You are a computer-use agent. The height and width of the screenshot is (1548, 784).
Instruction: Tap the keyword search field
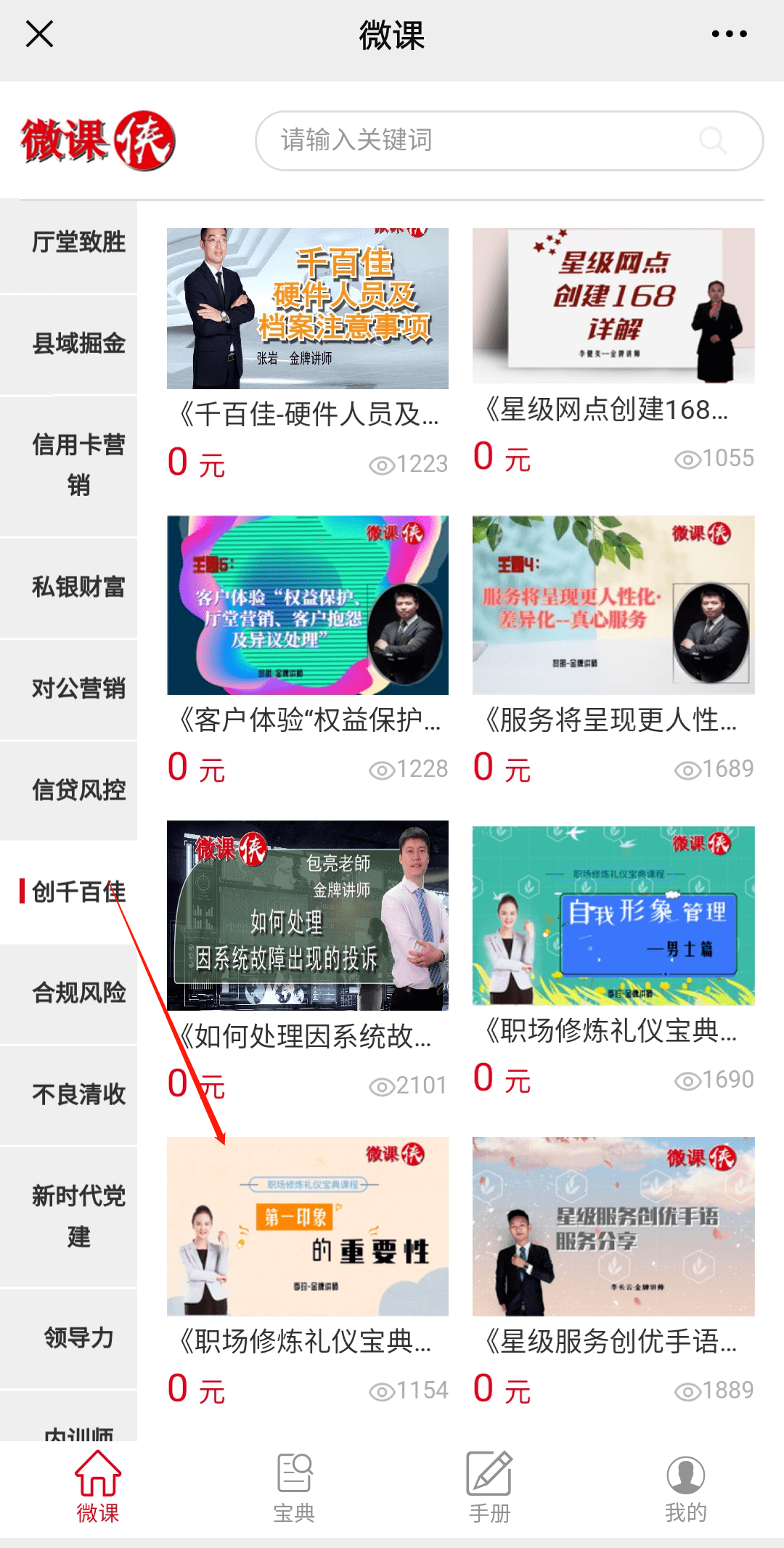pyautogui.click(x=509, y=141)
